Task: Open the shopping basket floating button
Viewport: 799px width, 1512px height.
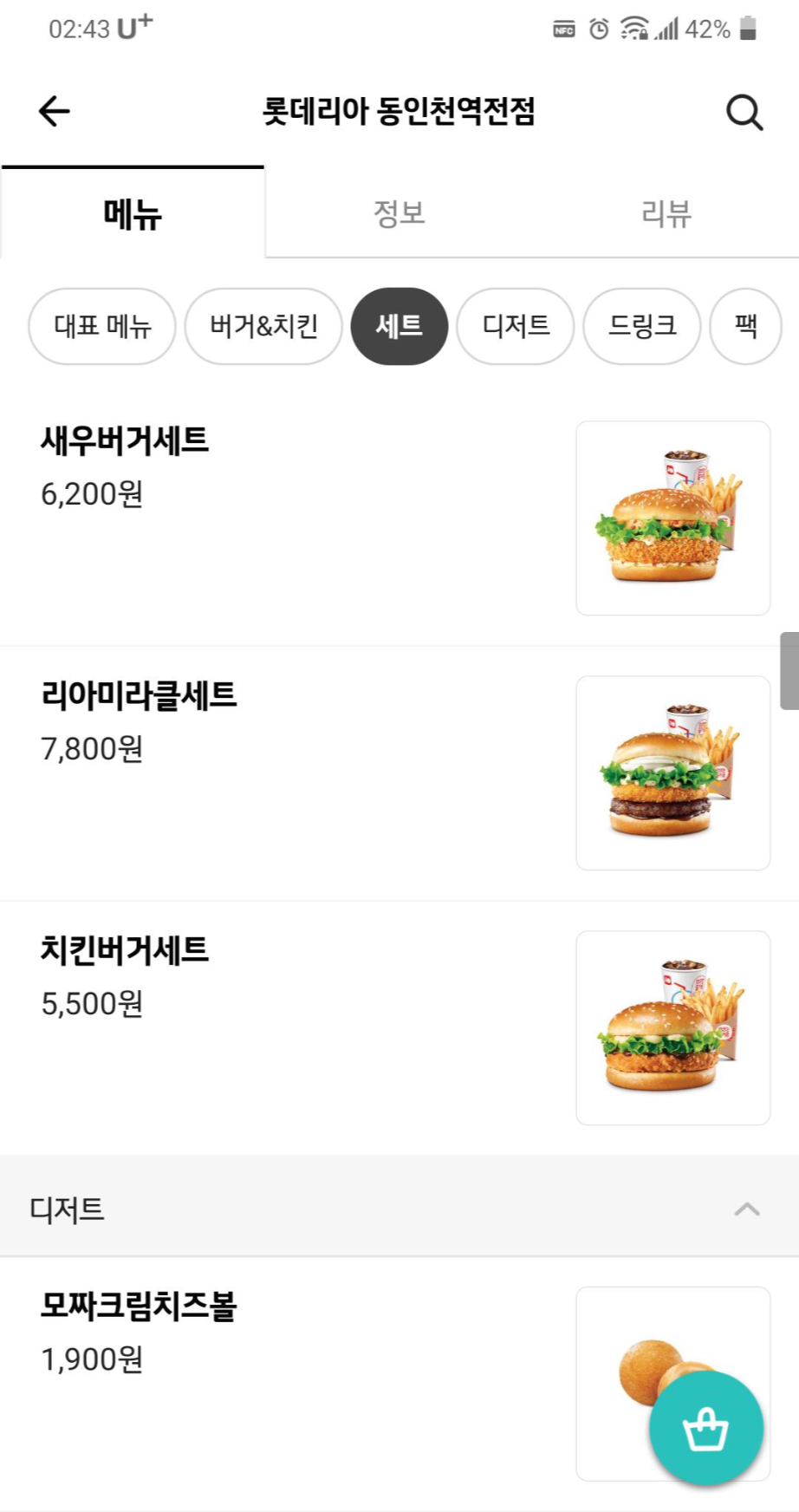Action: (705, 1429)
